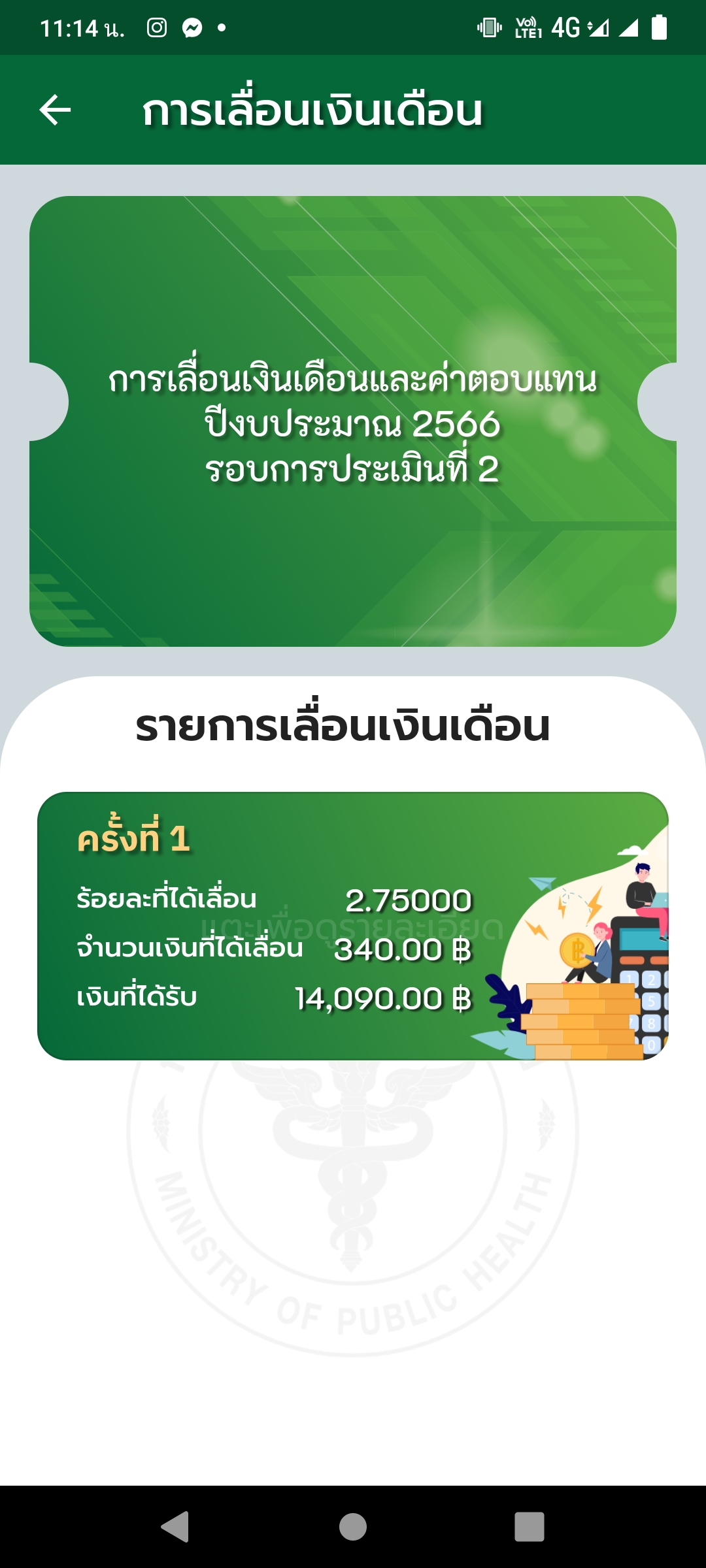
Task: Open the ครั้งที่ 1 salary raise card
Action: [353, 926]
